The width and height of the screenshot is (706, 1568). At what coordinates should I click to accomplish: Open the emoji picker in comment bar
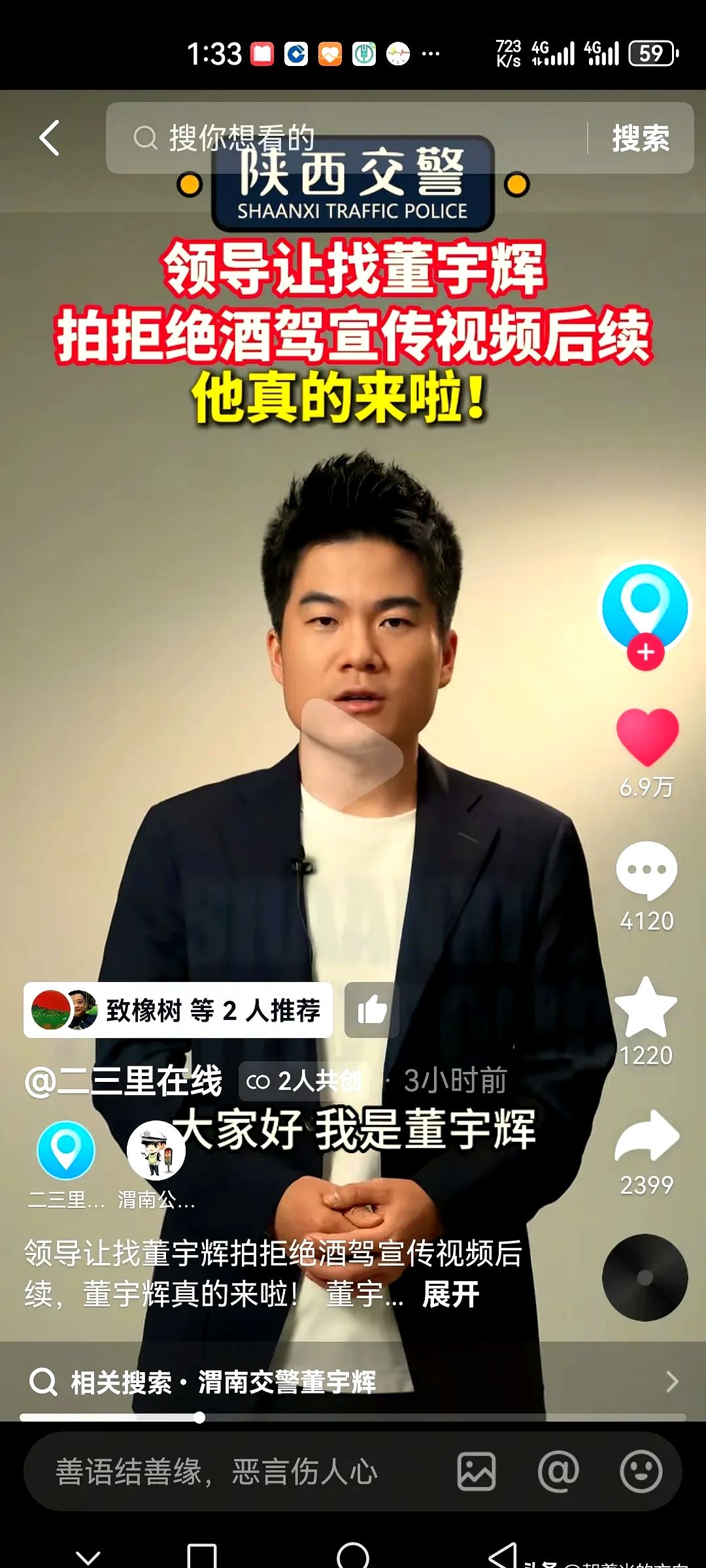641,1472
